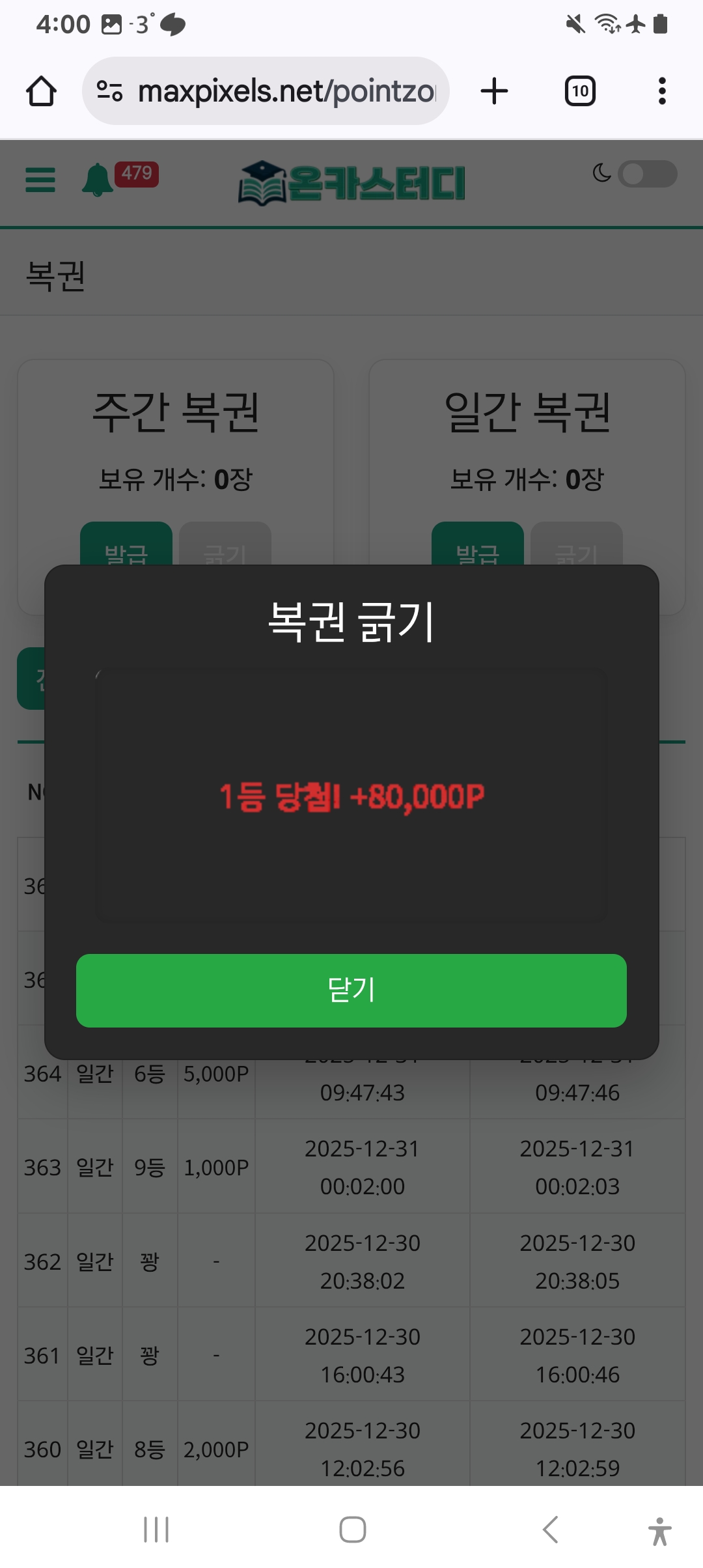703x1568 pixels.
Task: Toggle the dark mode switch
Action: 647,174
